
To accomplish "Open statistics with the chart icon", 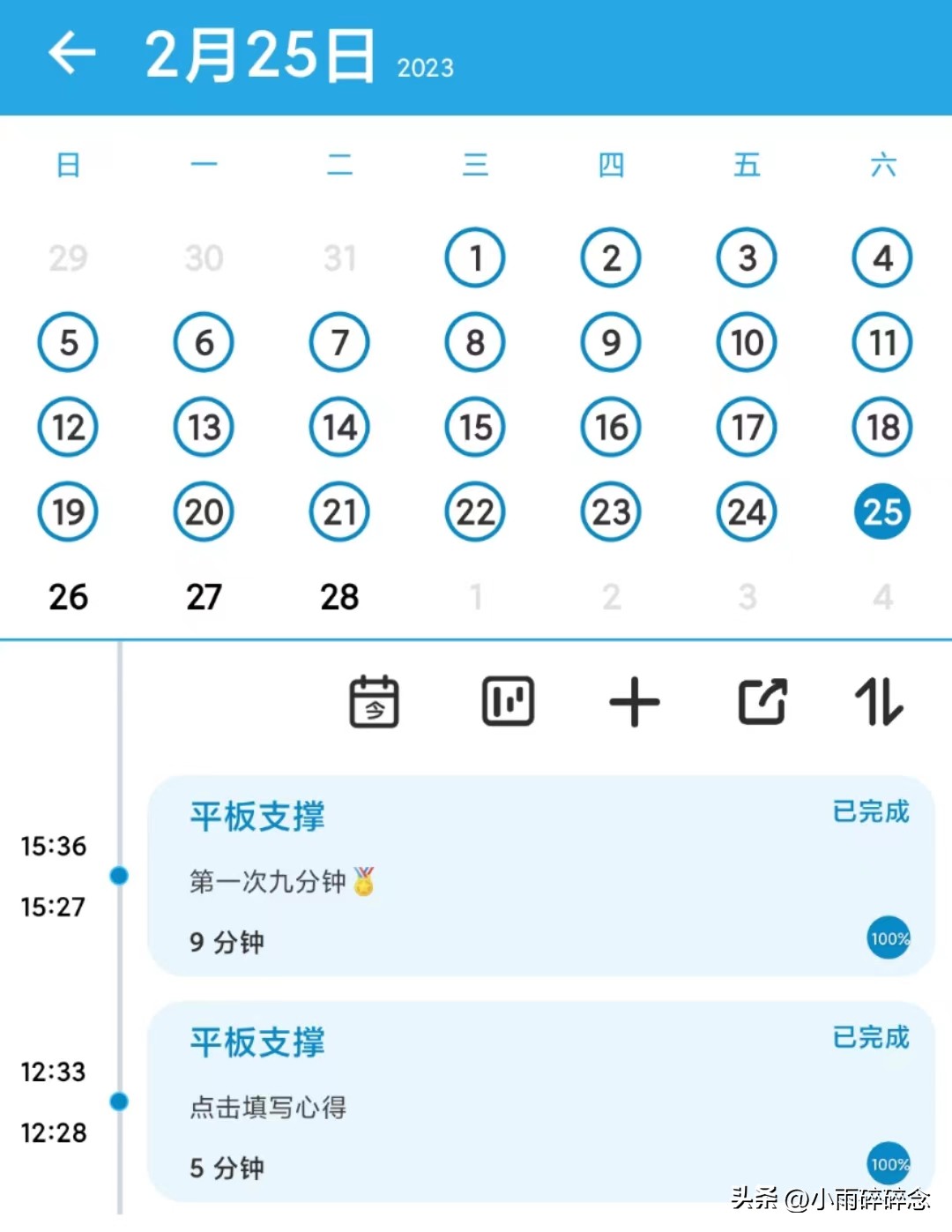I will pyautogui.click(x=509, y=701).
